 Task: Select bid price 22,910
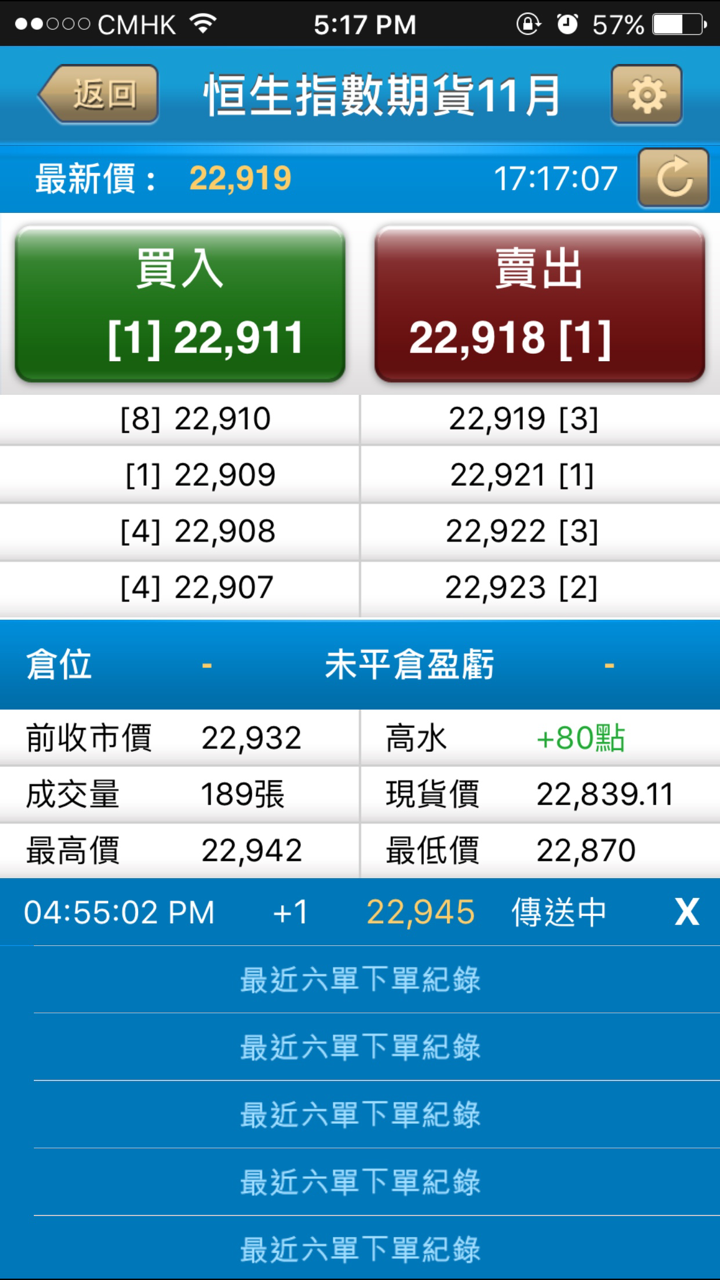180,419
